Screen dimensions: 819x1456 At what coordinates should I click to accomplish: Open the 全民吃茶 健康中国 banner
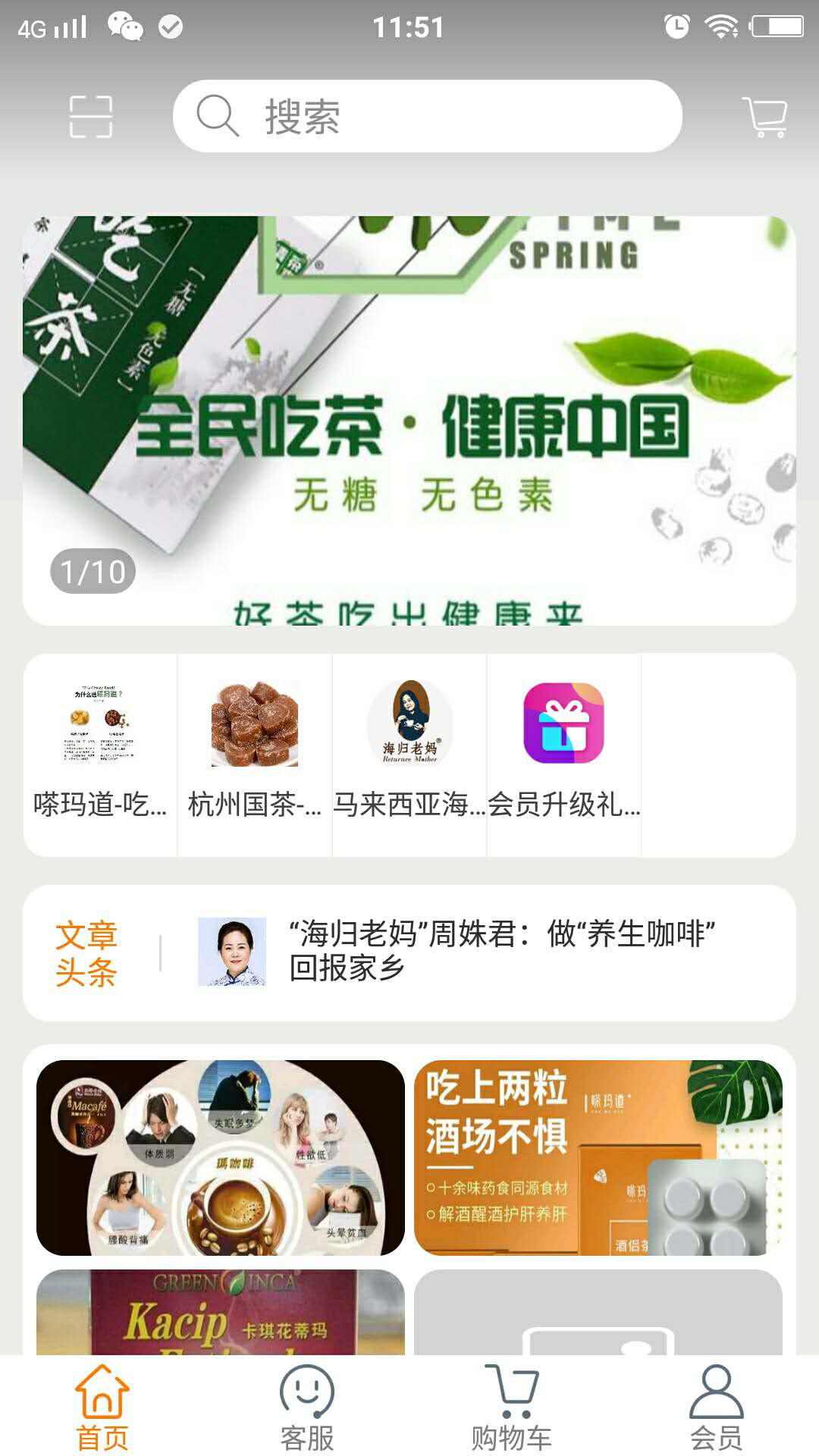[x=409, y=421]
